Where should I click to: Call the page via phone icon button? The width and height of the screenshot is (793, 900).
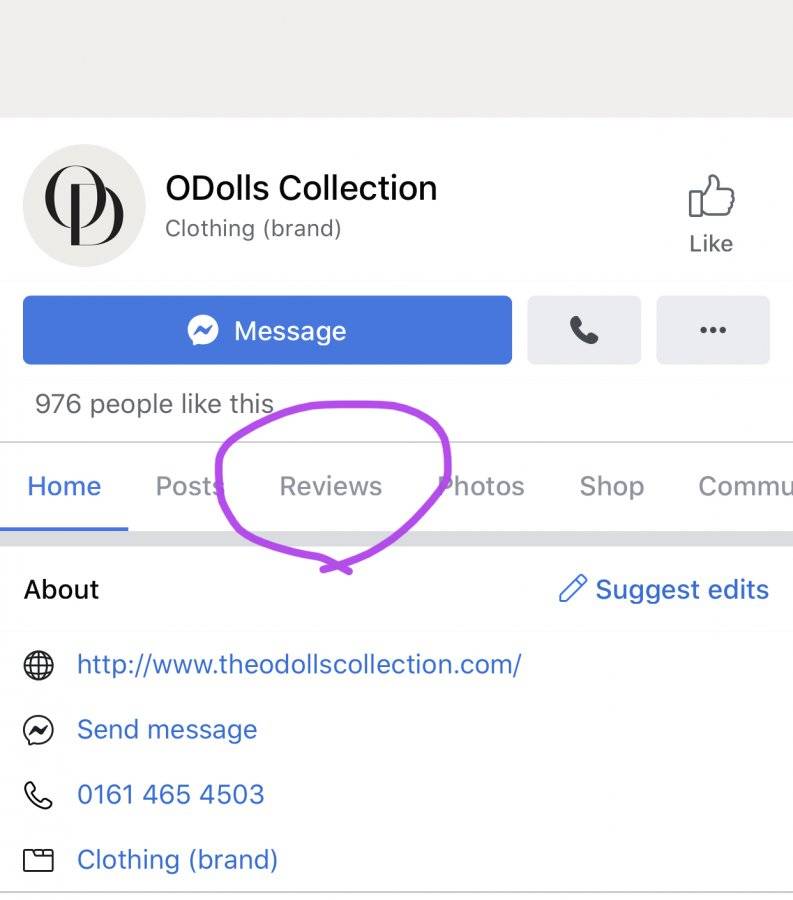click(584, 330)
